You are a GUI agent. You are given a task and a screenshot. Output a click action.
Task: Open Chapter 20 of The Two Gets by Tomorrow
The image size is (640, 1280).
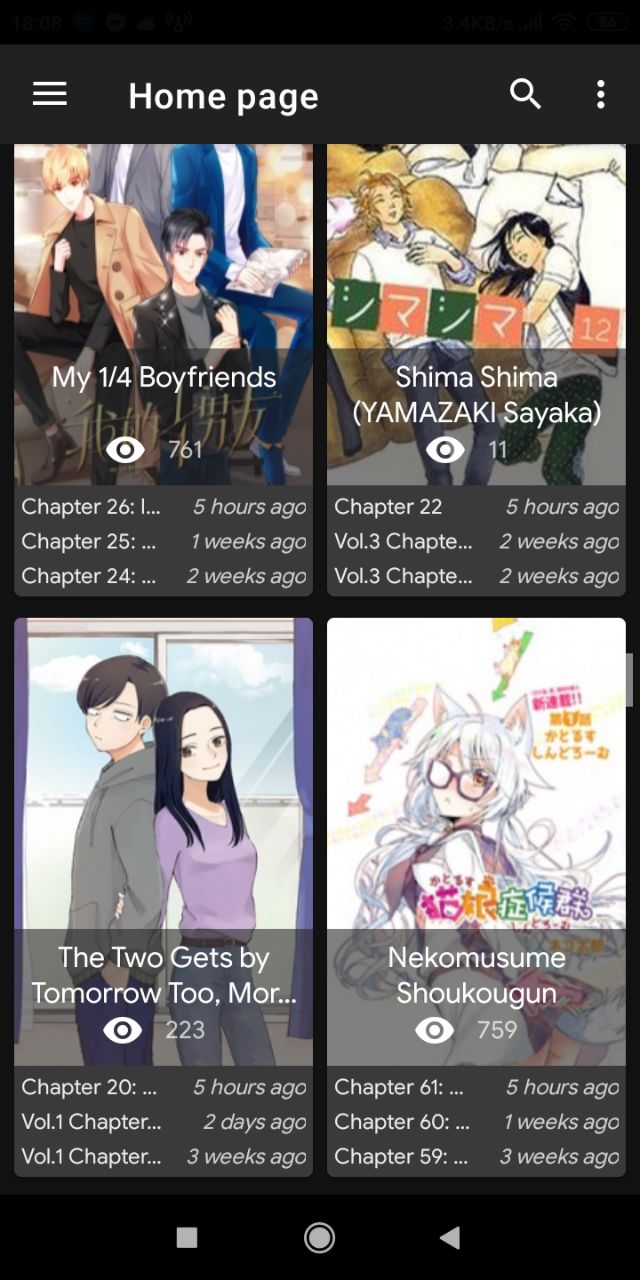point(163,1087)
